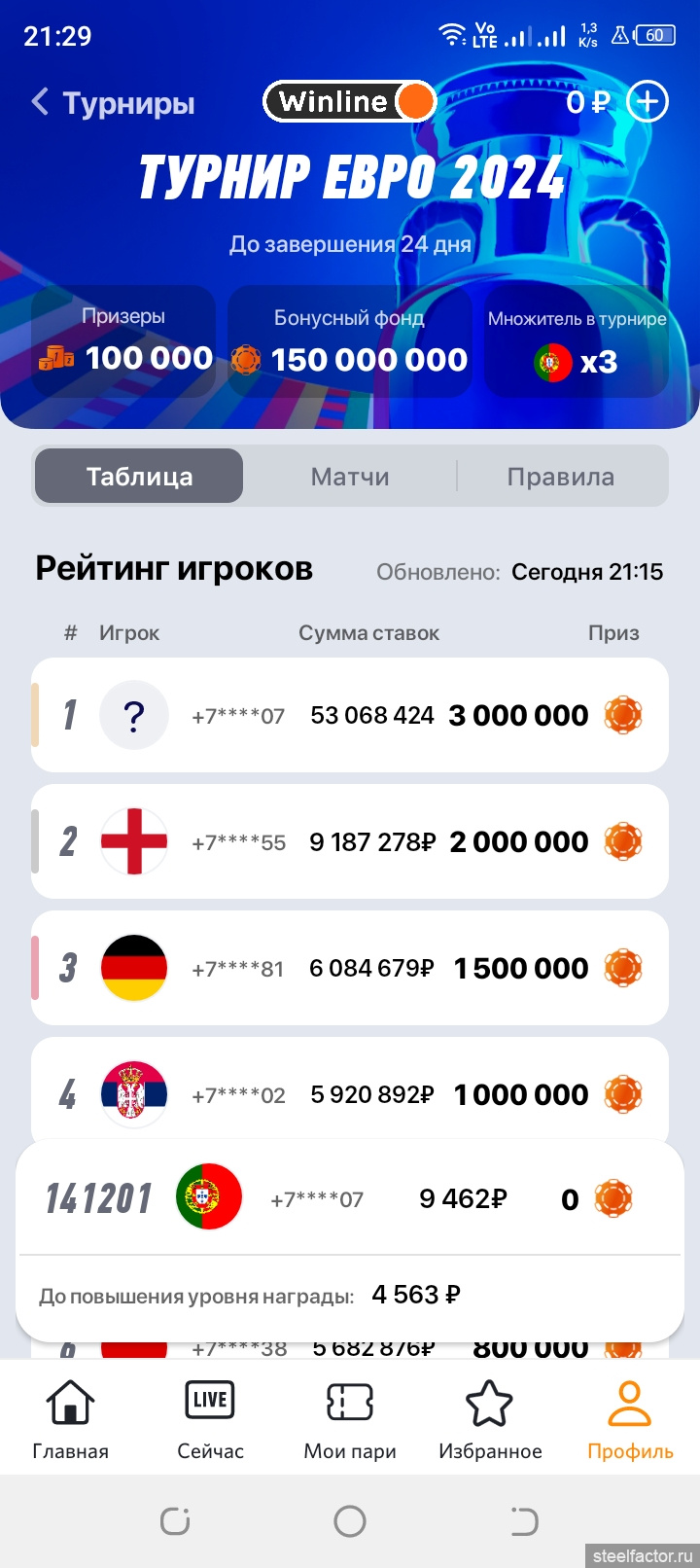Viewport: 700px width, 1568px height.
Task: Tap the system home button
Action: tap(350, 1520)
